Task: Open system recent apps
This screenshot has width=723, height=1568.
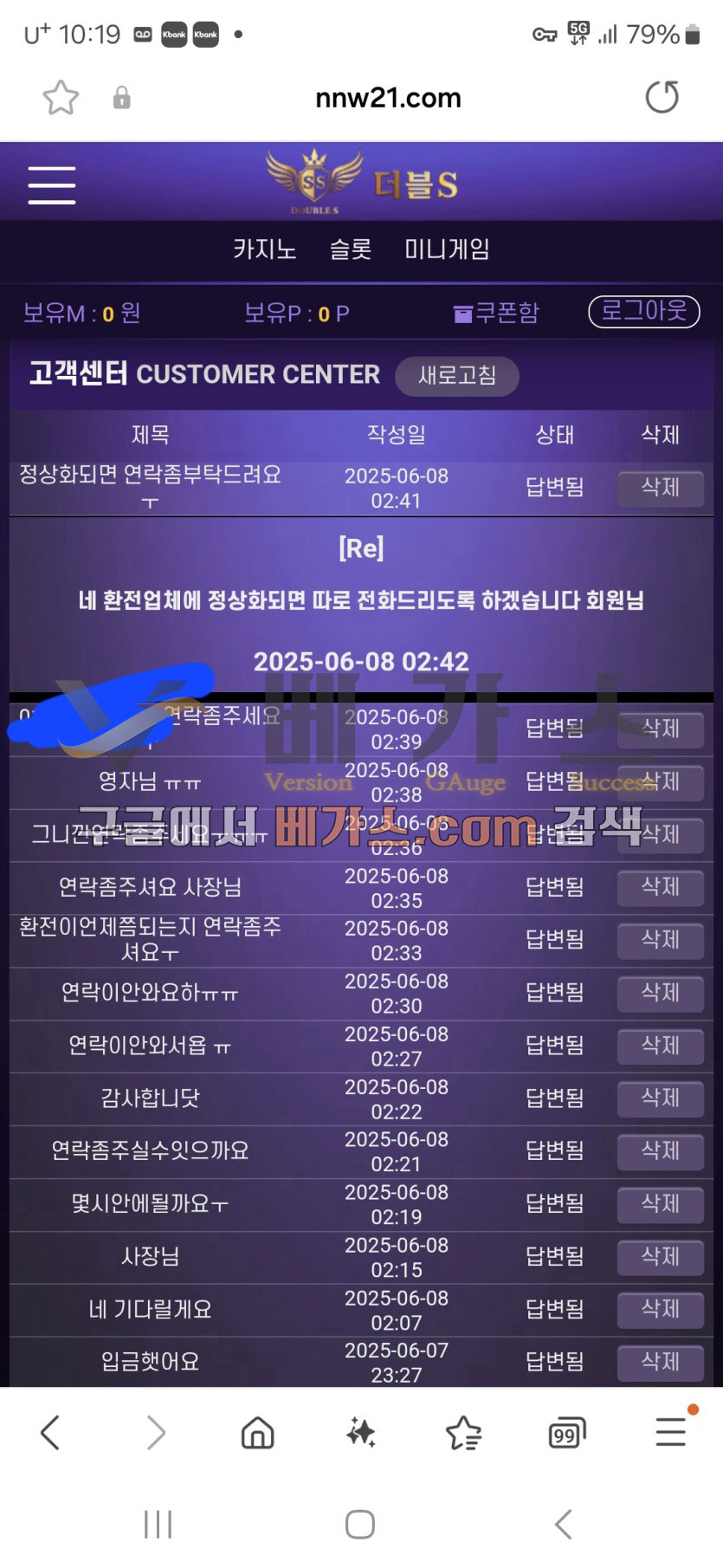Action: coord(158,1524)
